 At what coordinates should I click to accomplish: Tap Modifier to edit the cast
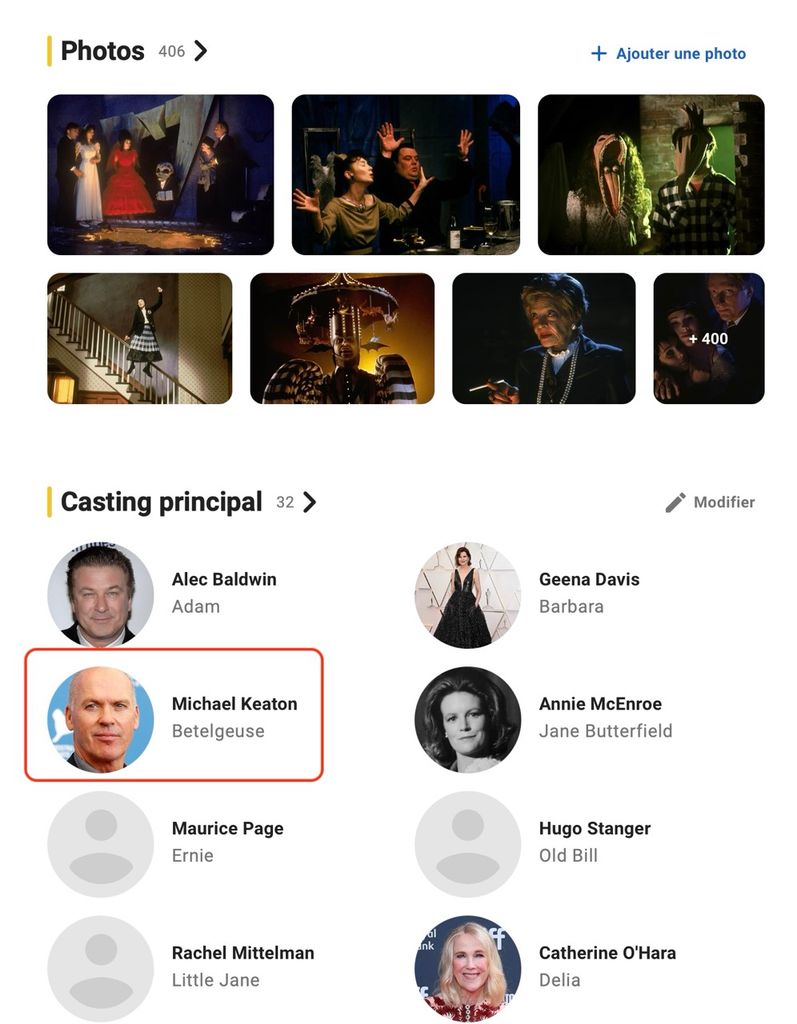(710, 502)
